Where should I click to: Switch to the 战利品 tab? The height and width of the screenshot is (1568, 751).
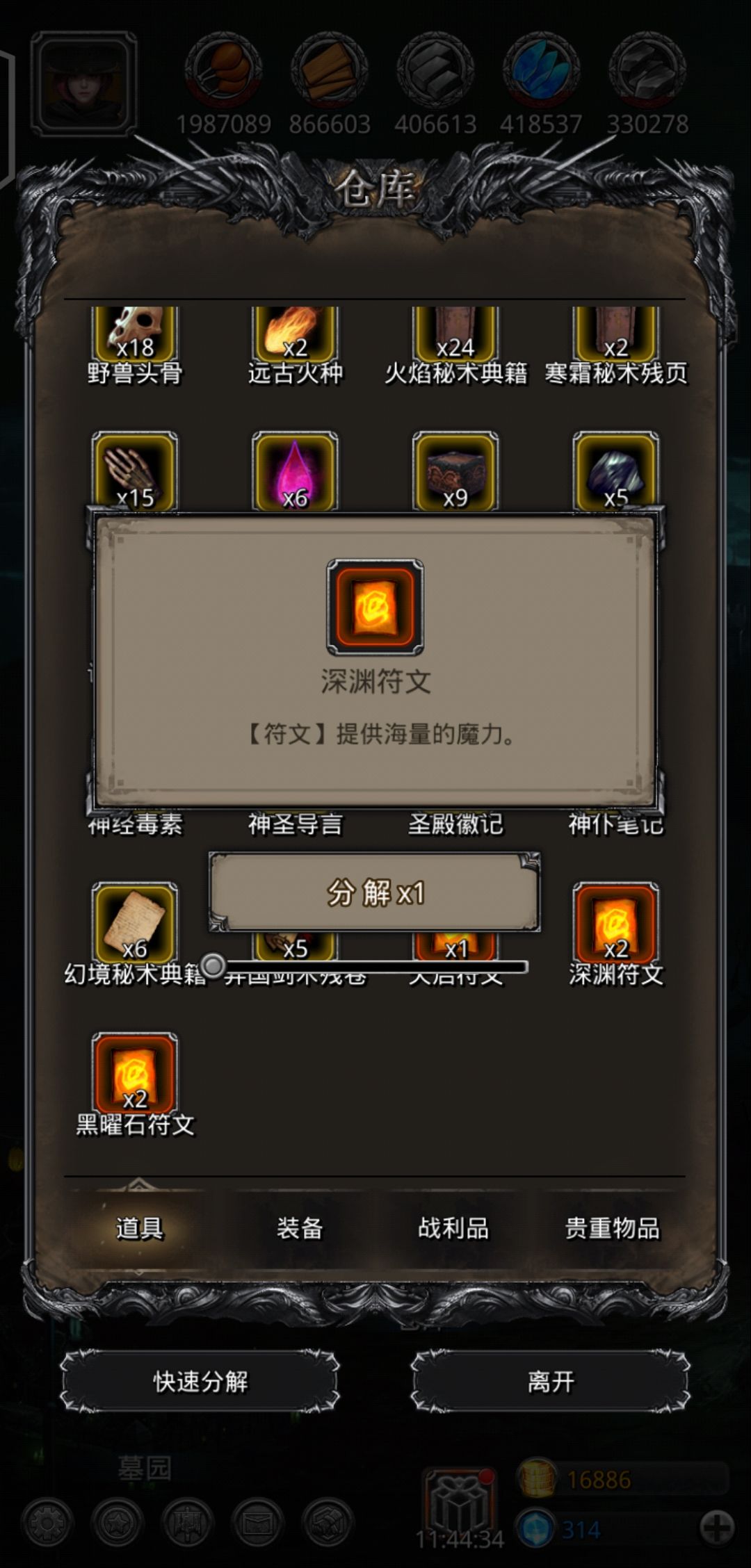click(x=453, y=1228)
